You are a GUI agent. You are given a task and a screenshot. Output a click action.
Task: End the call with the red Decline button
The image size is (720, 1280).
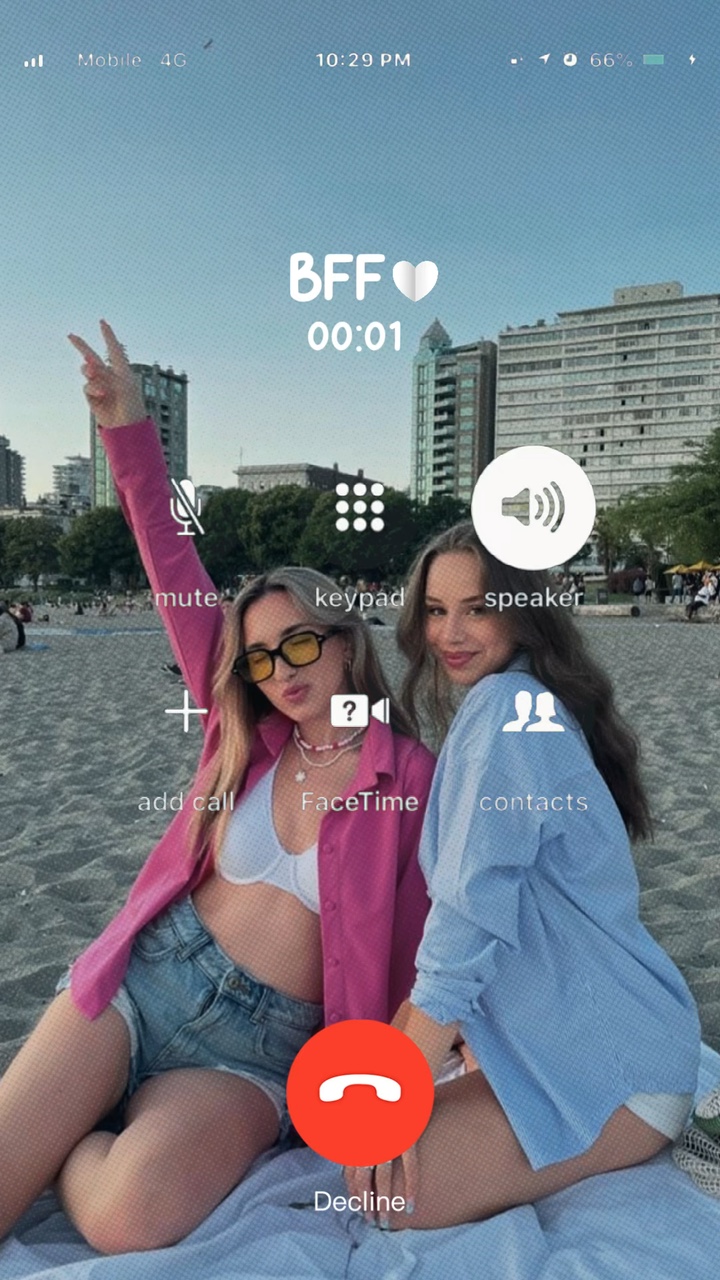[x=360, y=1092]
